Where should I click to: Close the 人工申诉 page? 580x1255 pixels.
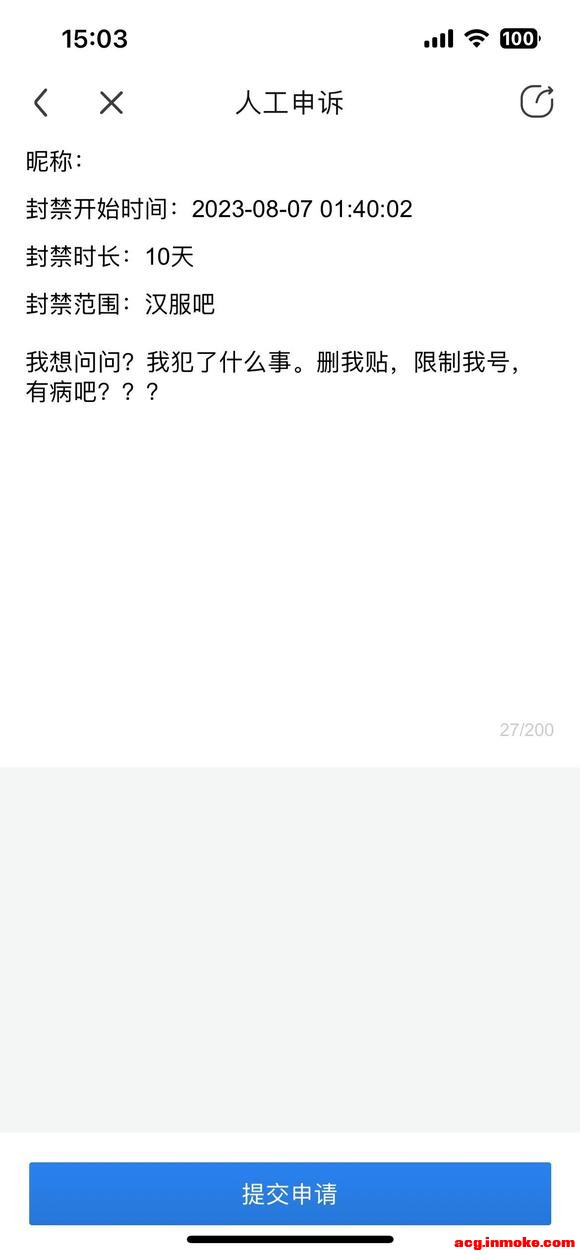(111, 102)
